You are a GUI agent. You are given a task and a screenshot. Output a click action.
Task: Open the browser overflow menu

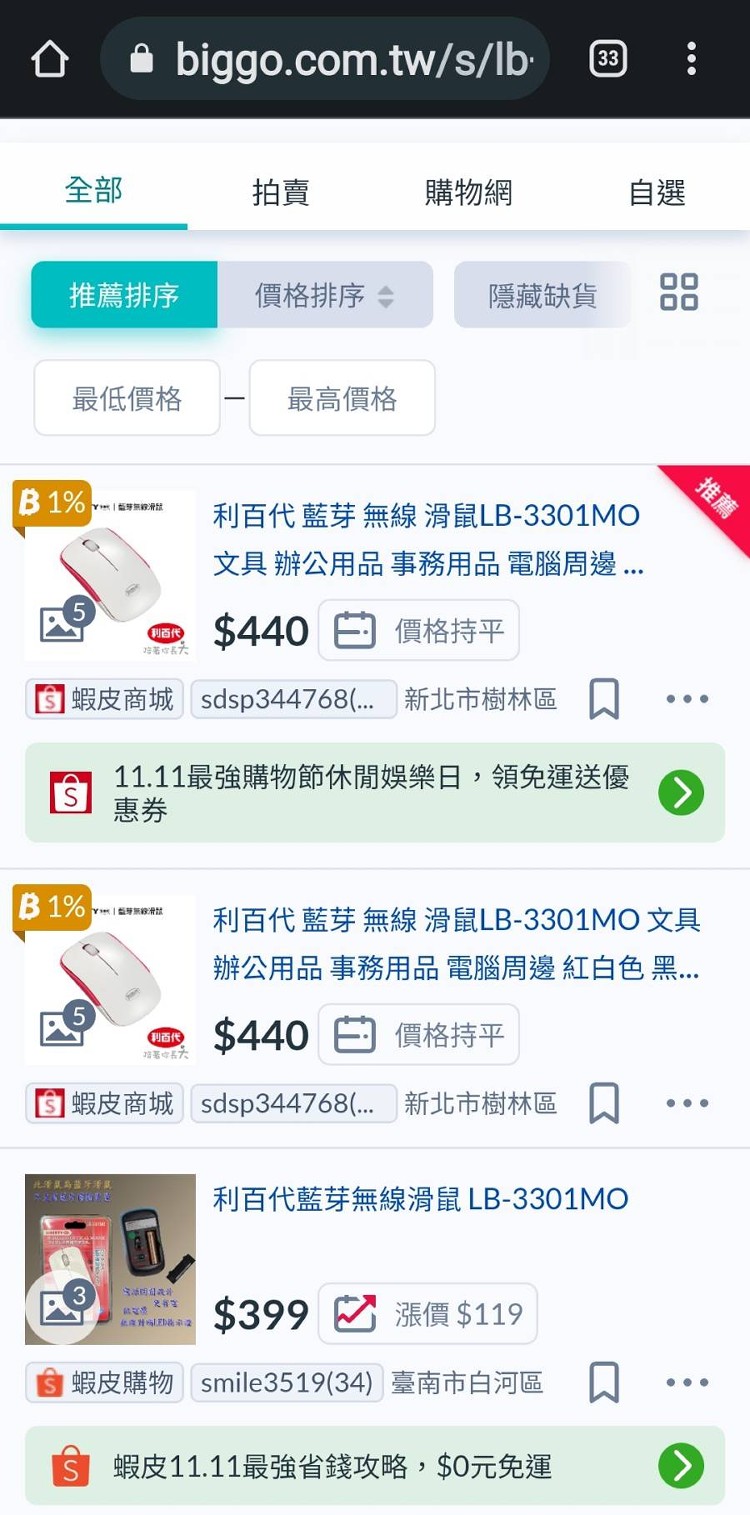[691, 60]
